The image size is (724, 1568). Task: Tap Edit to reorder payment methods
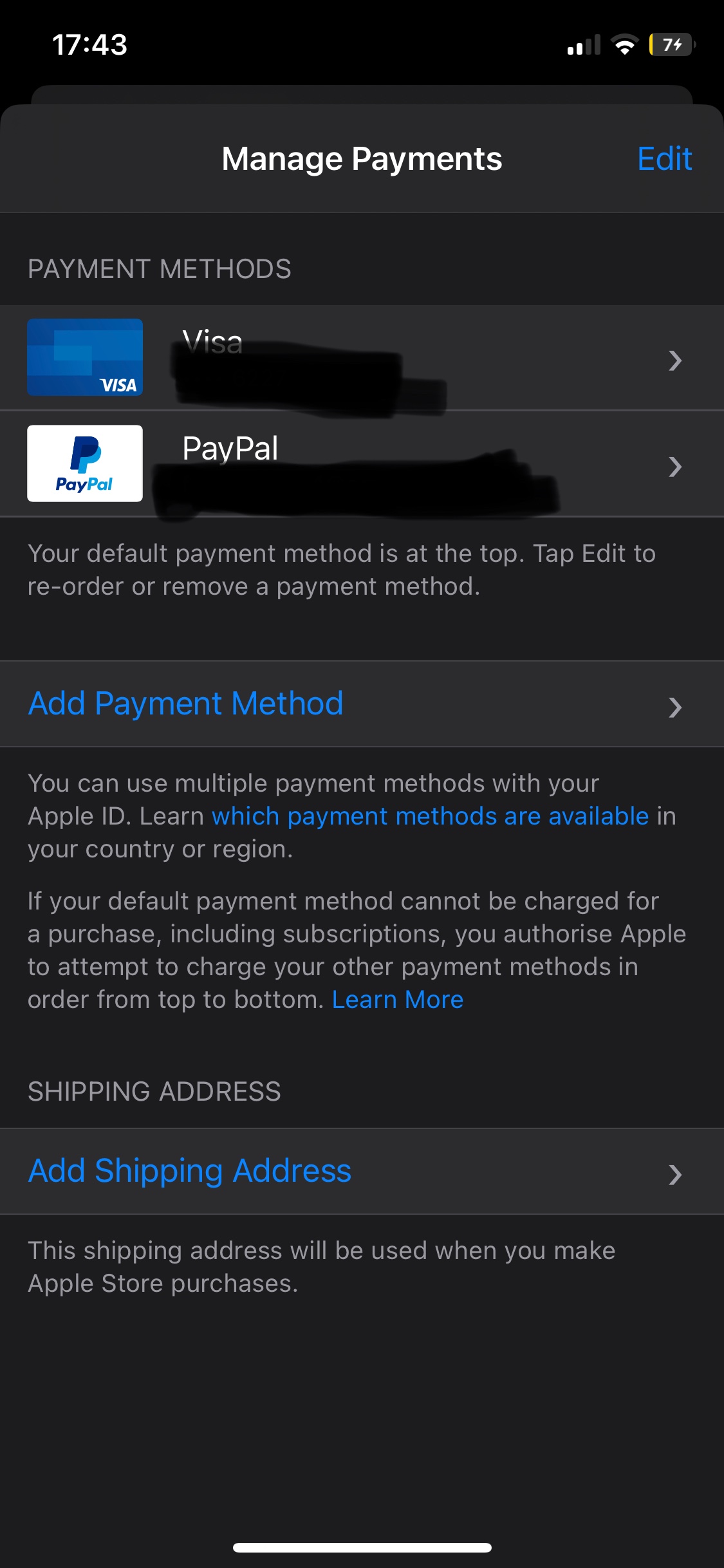coord(664,159)
